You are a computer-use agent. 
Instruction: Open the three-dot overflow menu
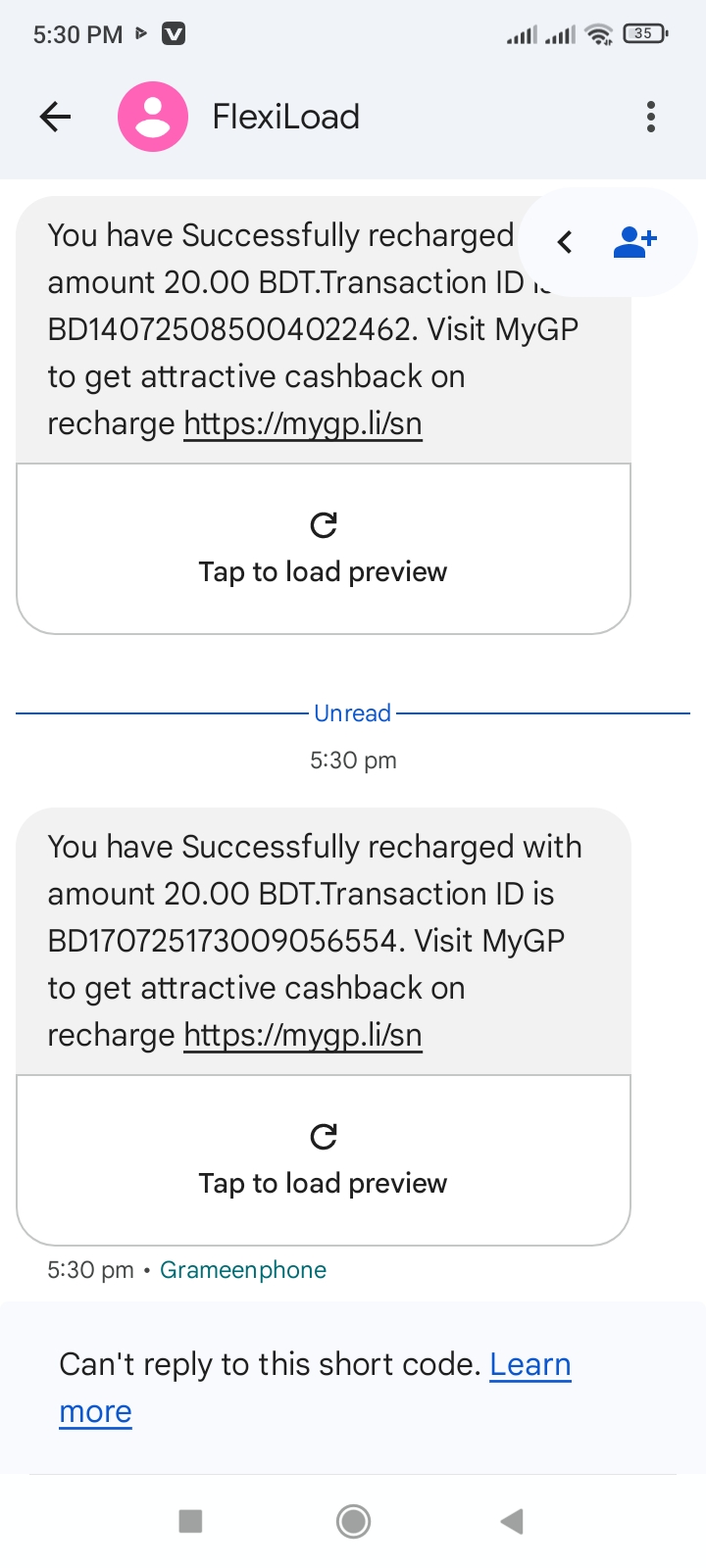pos(650,118)
